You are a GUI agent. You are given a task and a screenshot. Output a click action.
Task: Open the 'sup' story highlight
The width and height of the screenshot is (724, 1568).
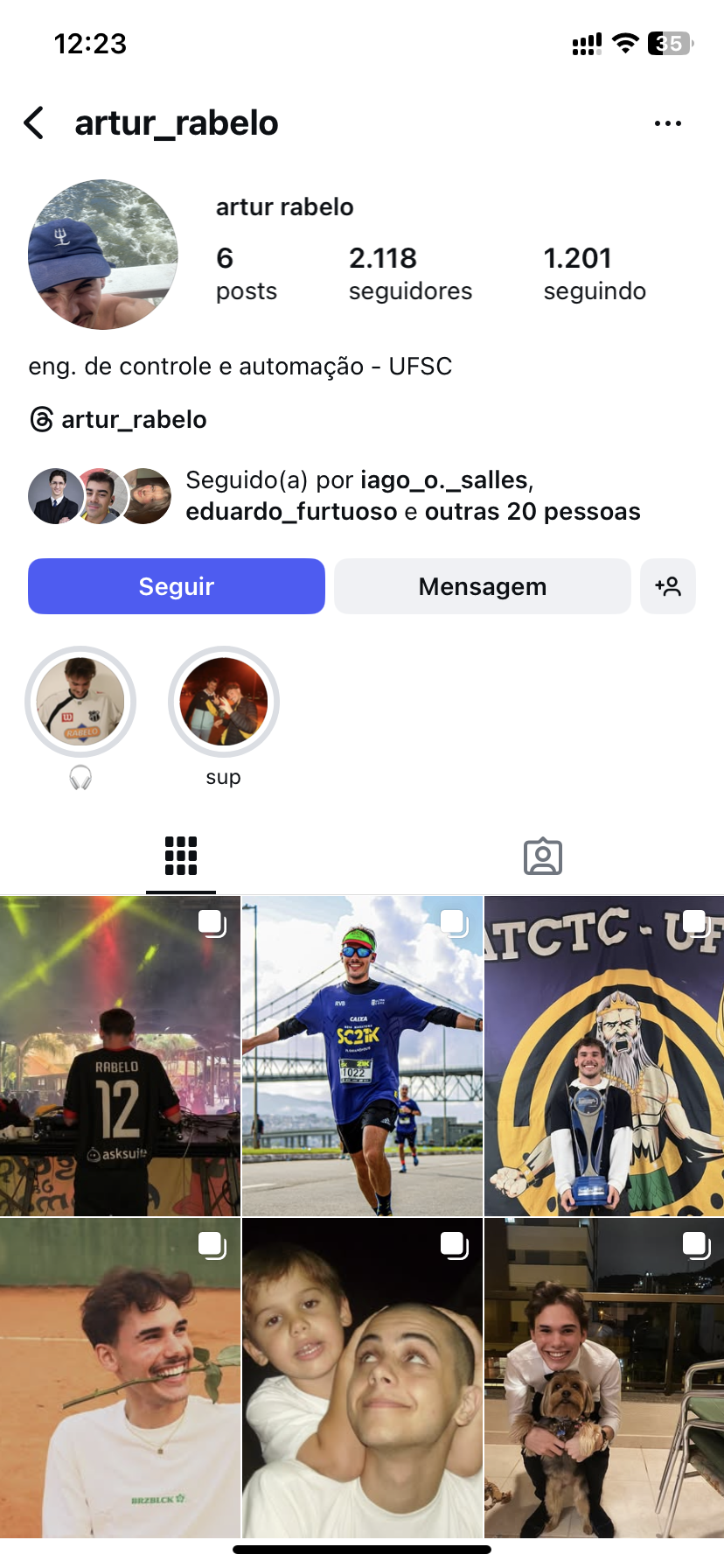(x=224, y=702)
